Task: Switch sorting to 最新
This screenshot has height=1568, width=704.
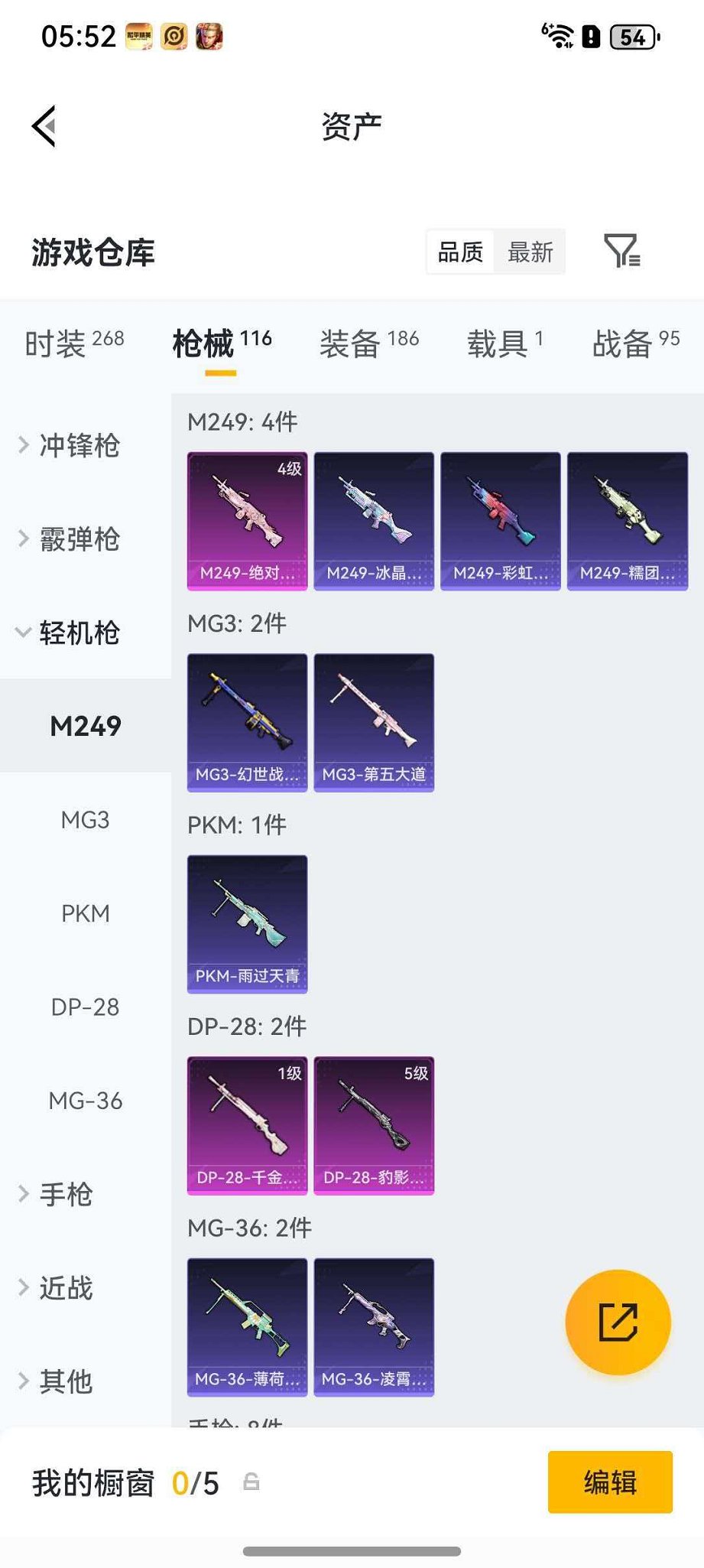Action: coord(529,252)
